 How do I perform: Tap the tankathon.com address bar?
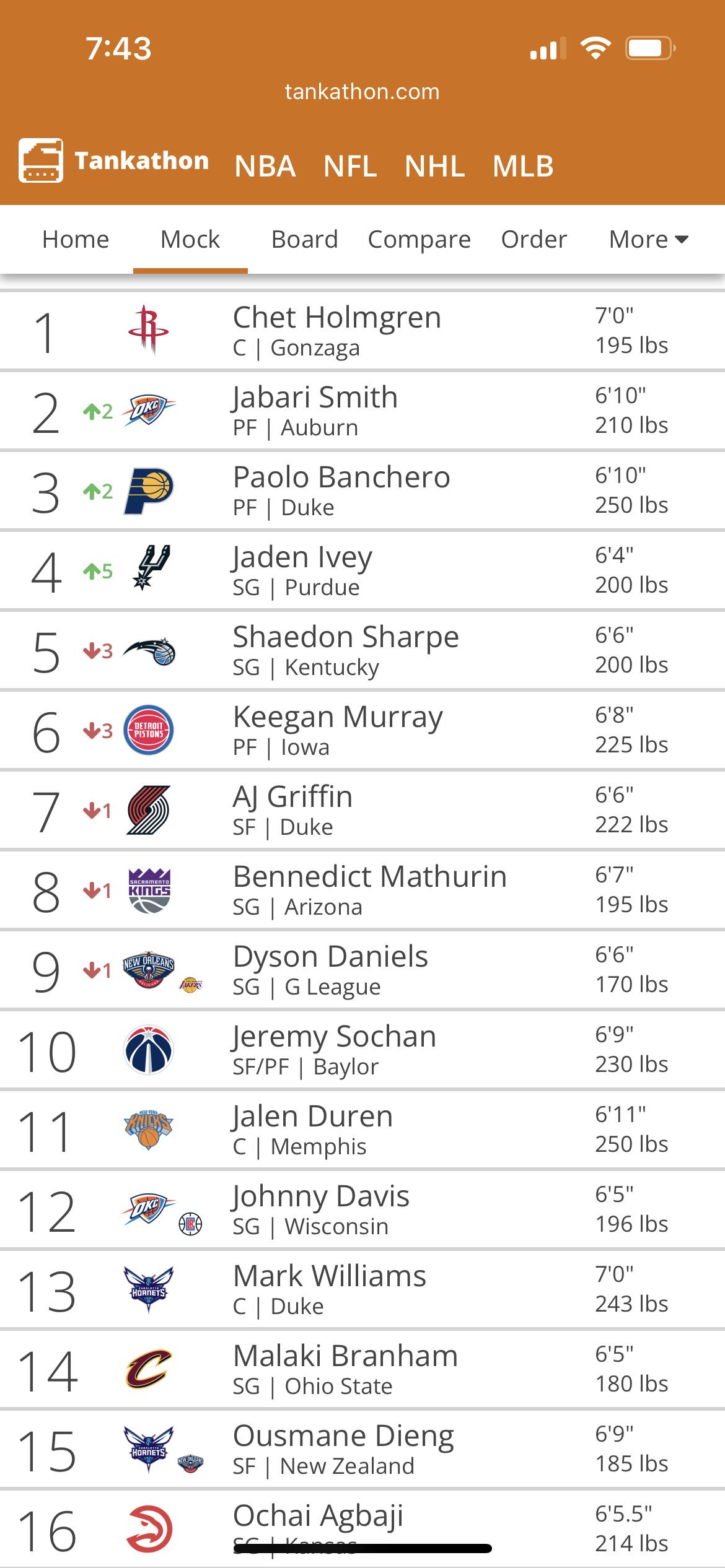tap(362, 92)
